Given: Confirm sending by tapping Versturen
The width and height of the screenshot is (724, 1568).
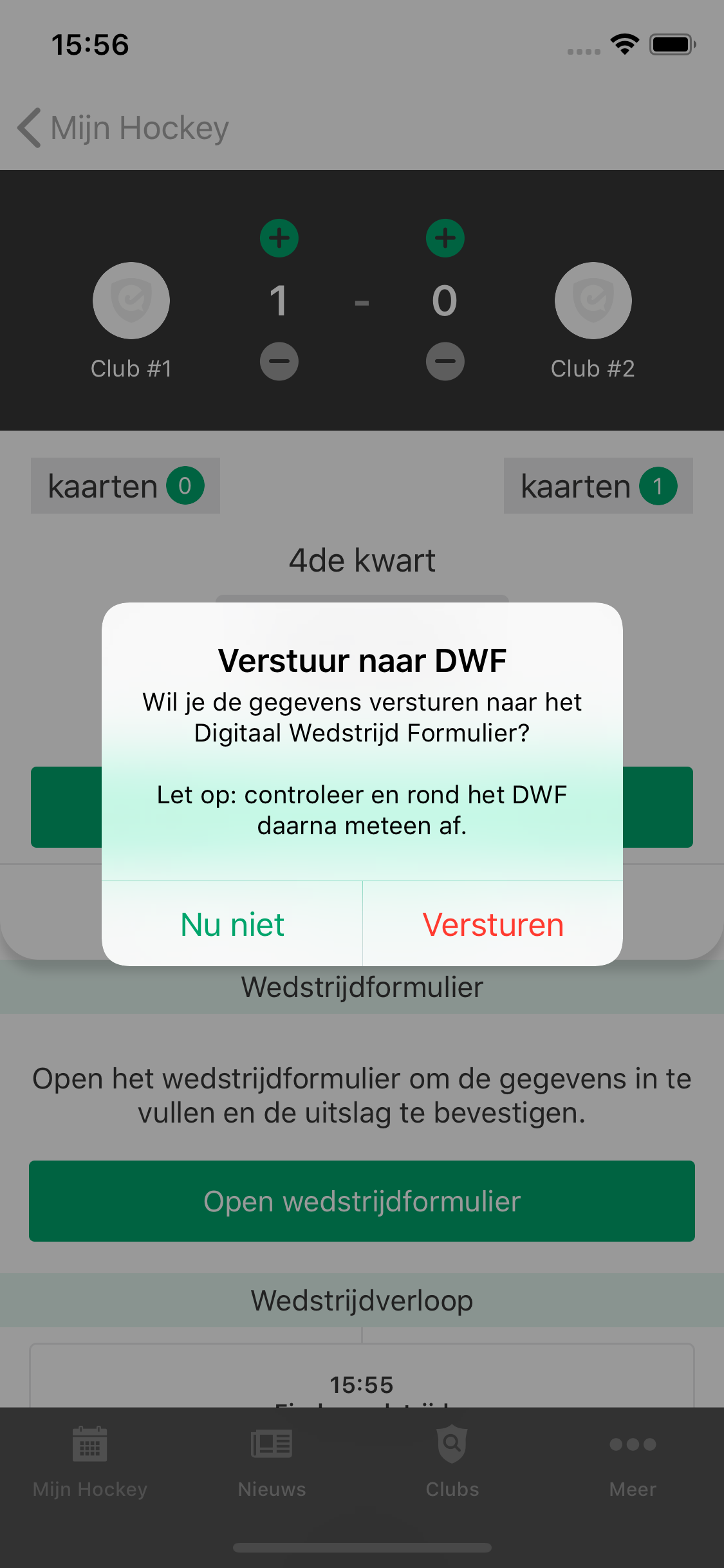Looking at the screenshot, I should coord(493,924).
